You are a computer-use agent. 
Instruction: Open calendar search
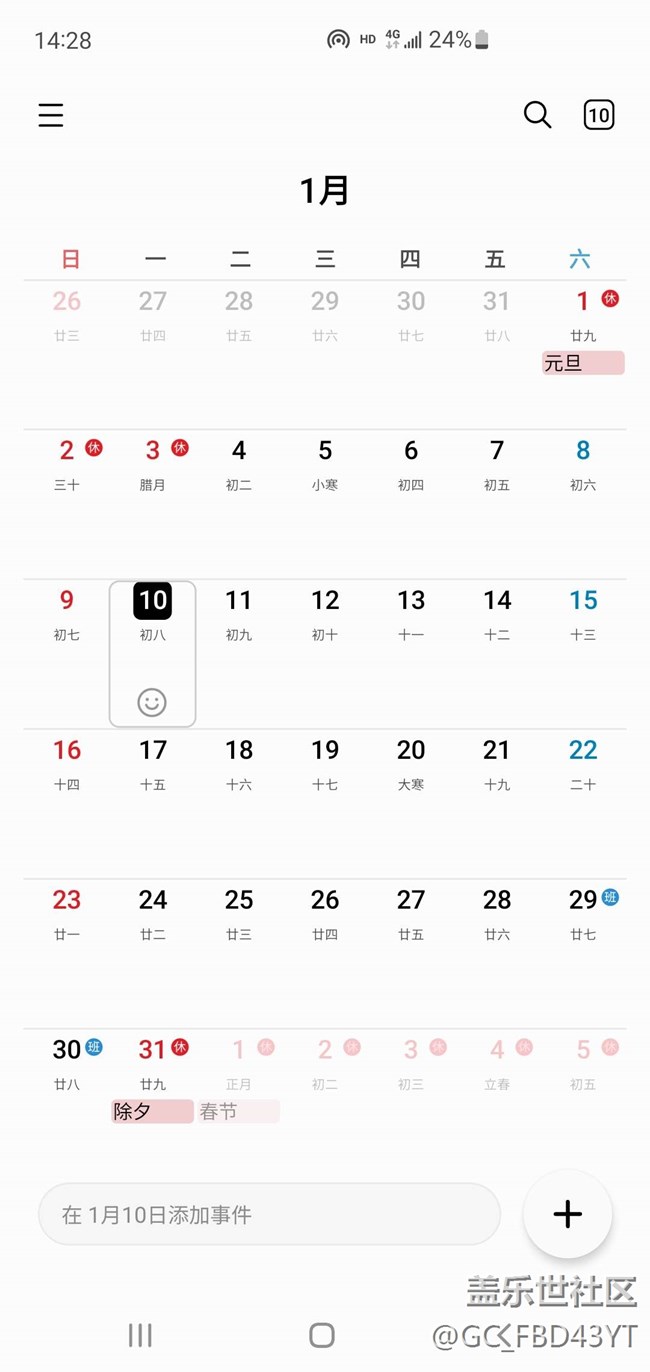[537, 115]
